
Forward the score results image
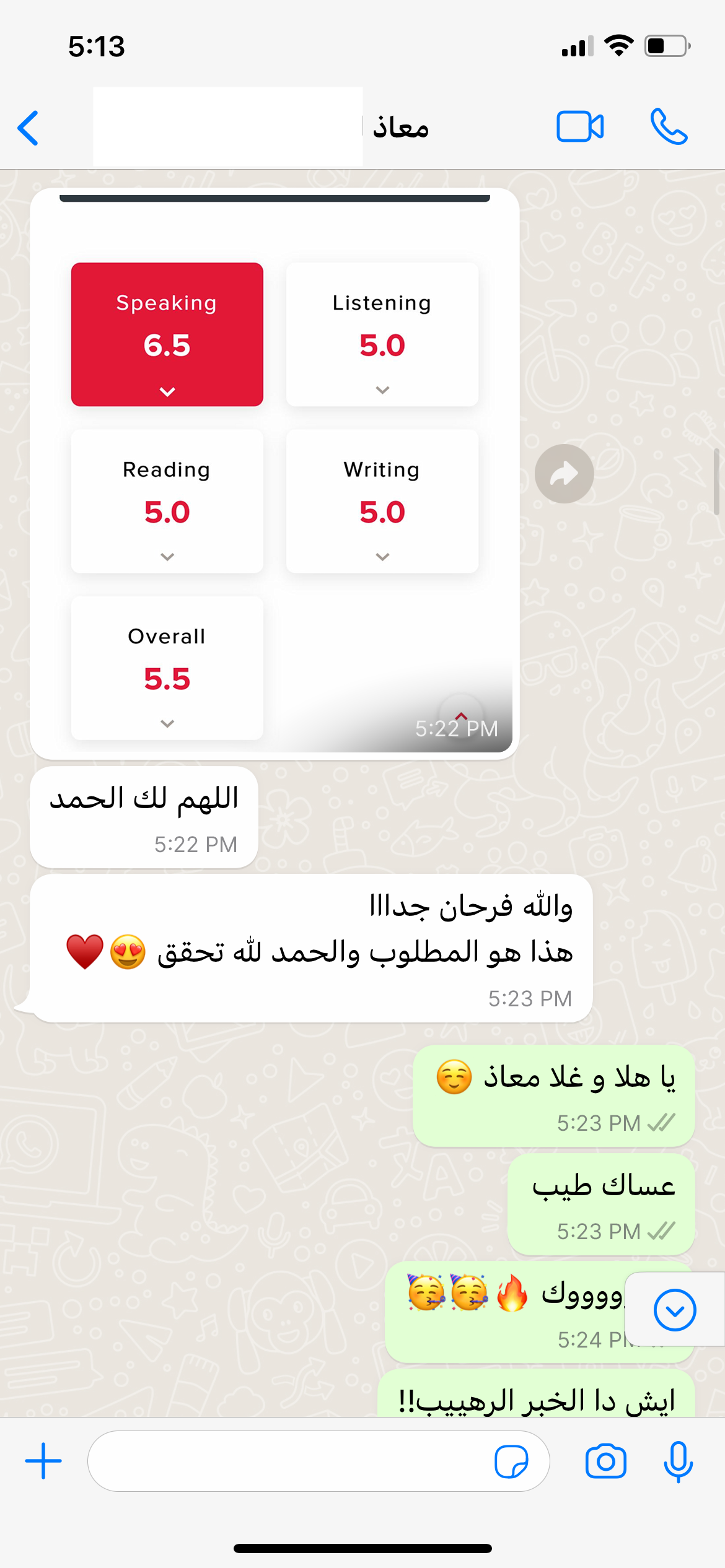point(564,474)
